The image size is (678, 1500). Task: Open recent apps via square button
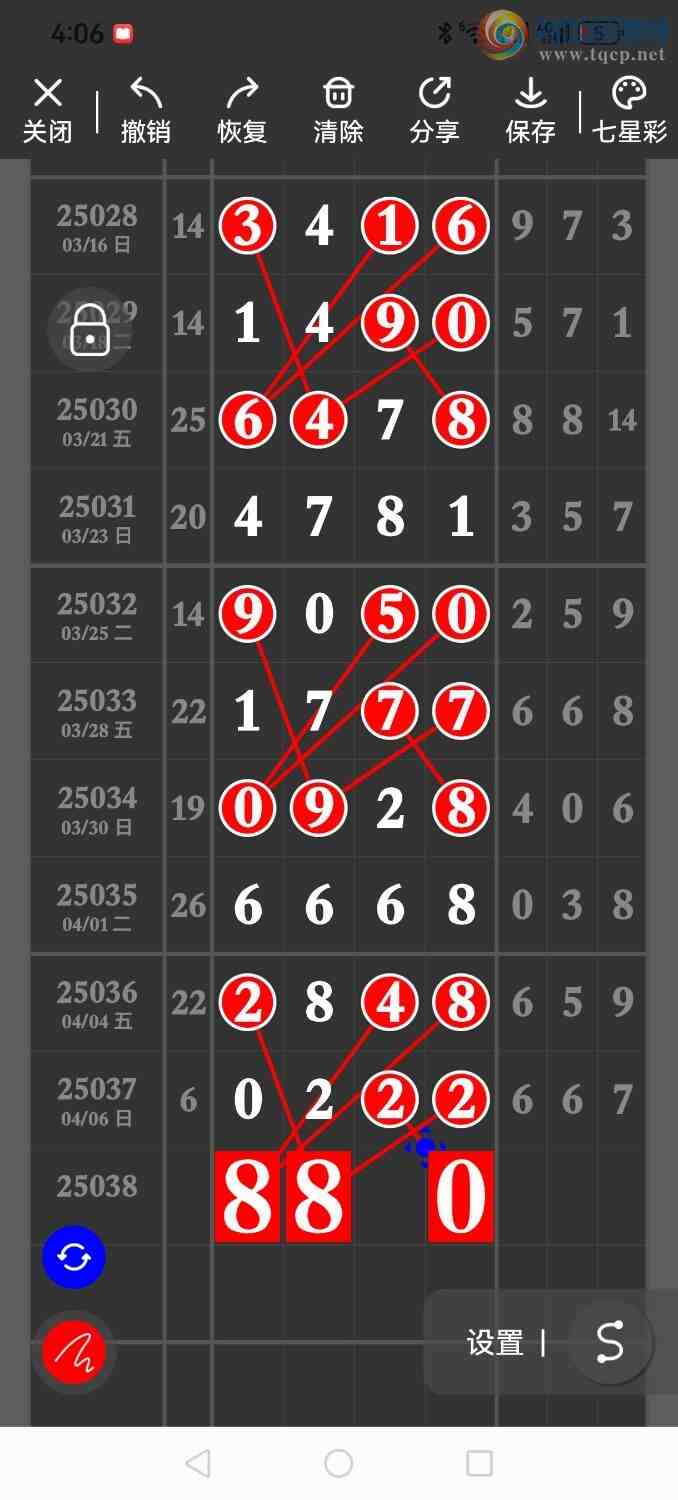click(480, 1464)
